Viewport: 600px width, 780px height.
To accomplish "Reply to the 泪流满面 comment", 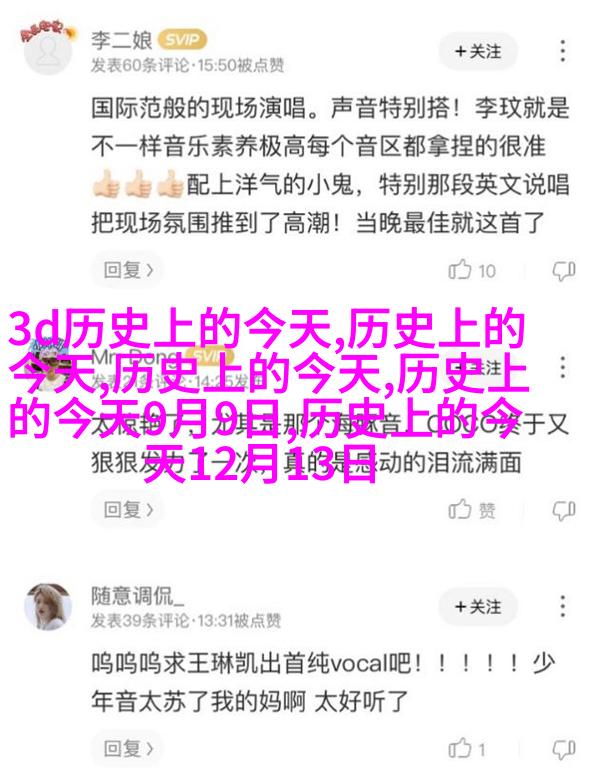I will (x=125, y=509).
